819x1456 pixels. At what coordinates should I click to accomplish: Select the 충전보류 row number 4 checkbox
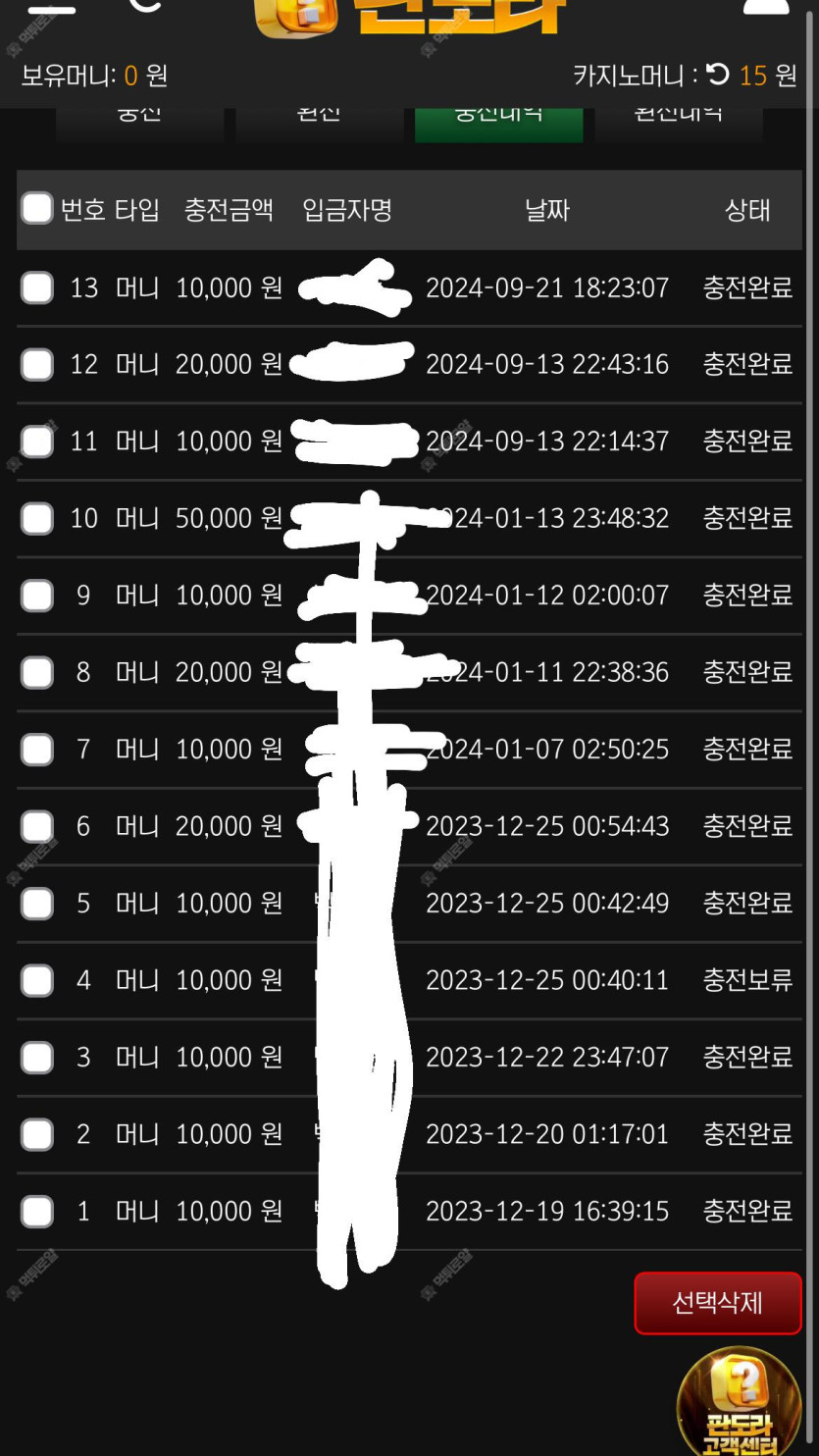pos(37,980)
